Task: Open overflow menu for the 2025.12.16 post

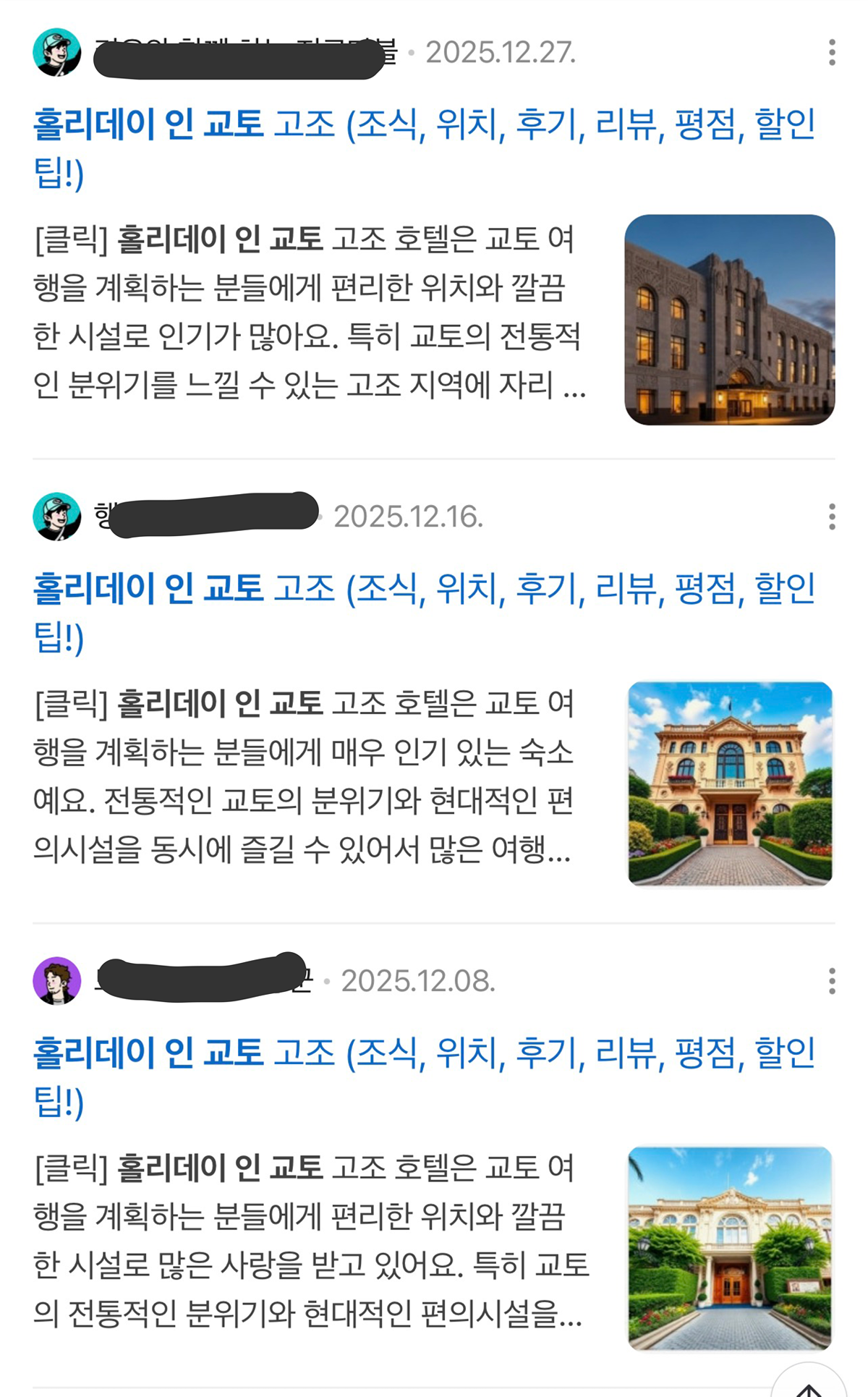Action: [x=832, y=517]
